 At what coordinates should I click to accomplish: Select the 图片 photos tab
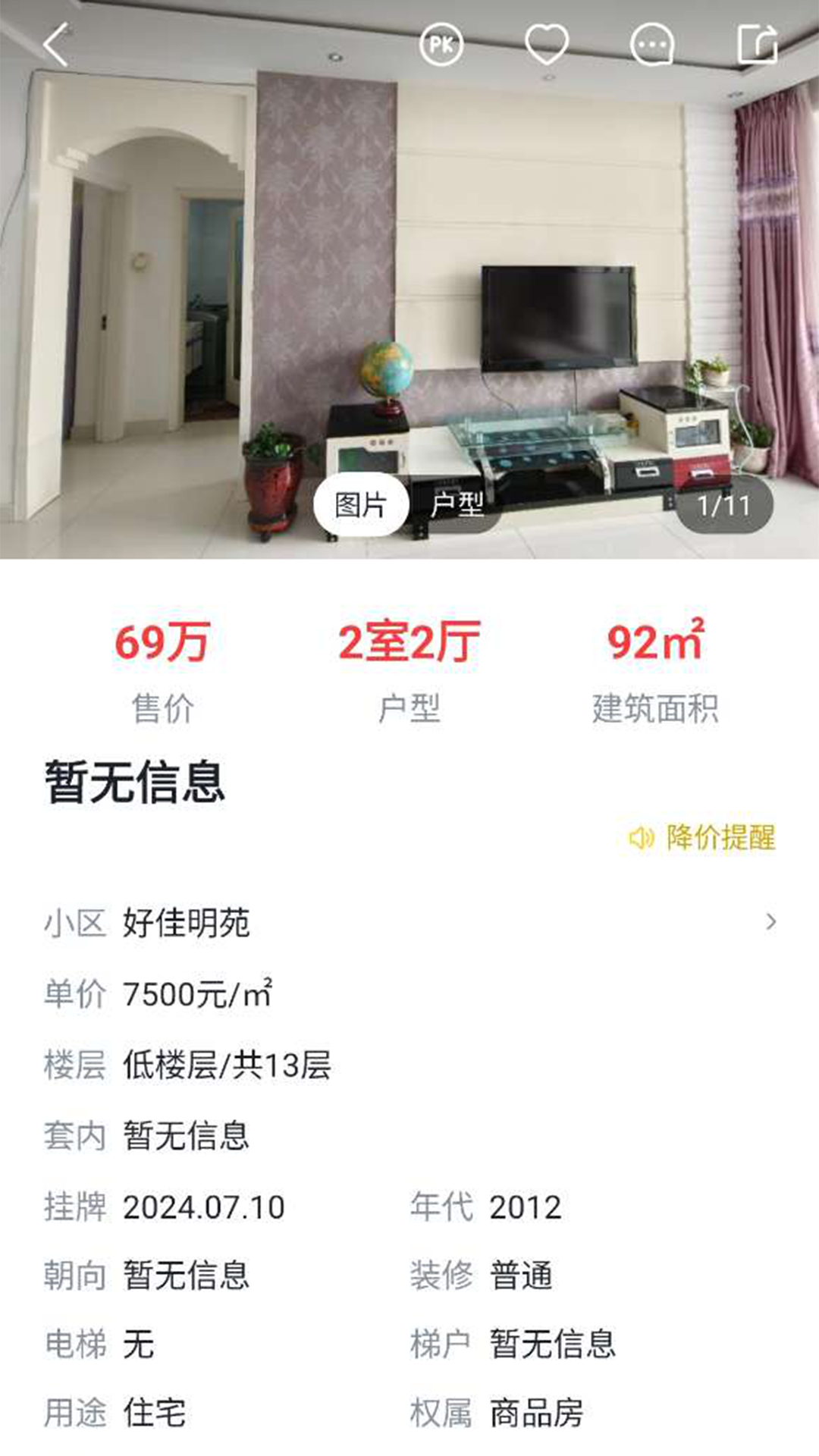(361, 504)
